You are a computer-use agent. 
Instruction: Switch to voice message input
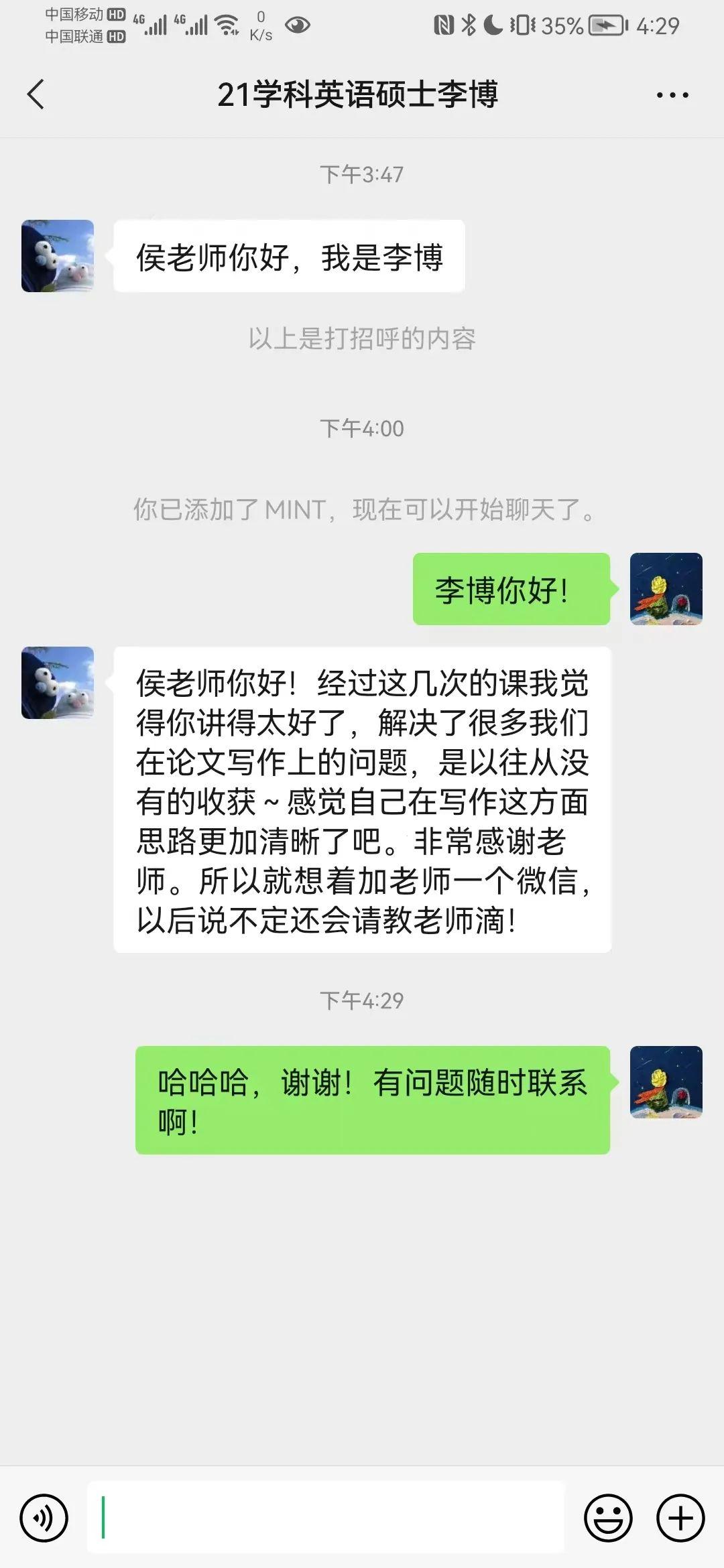(x=44, y=1518)
